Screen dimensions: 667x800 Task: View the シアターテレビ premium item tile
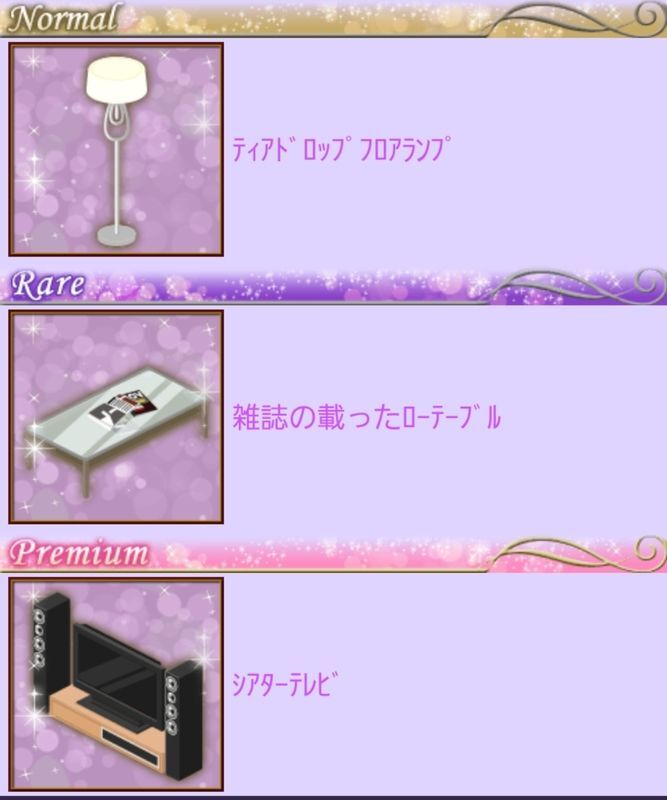[116, 684]
